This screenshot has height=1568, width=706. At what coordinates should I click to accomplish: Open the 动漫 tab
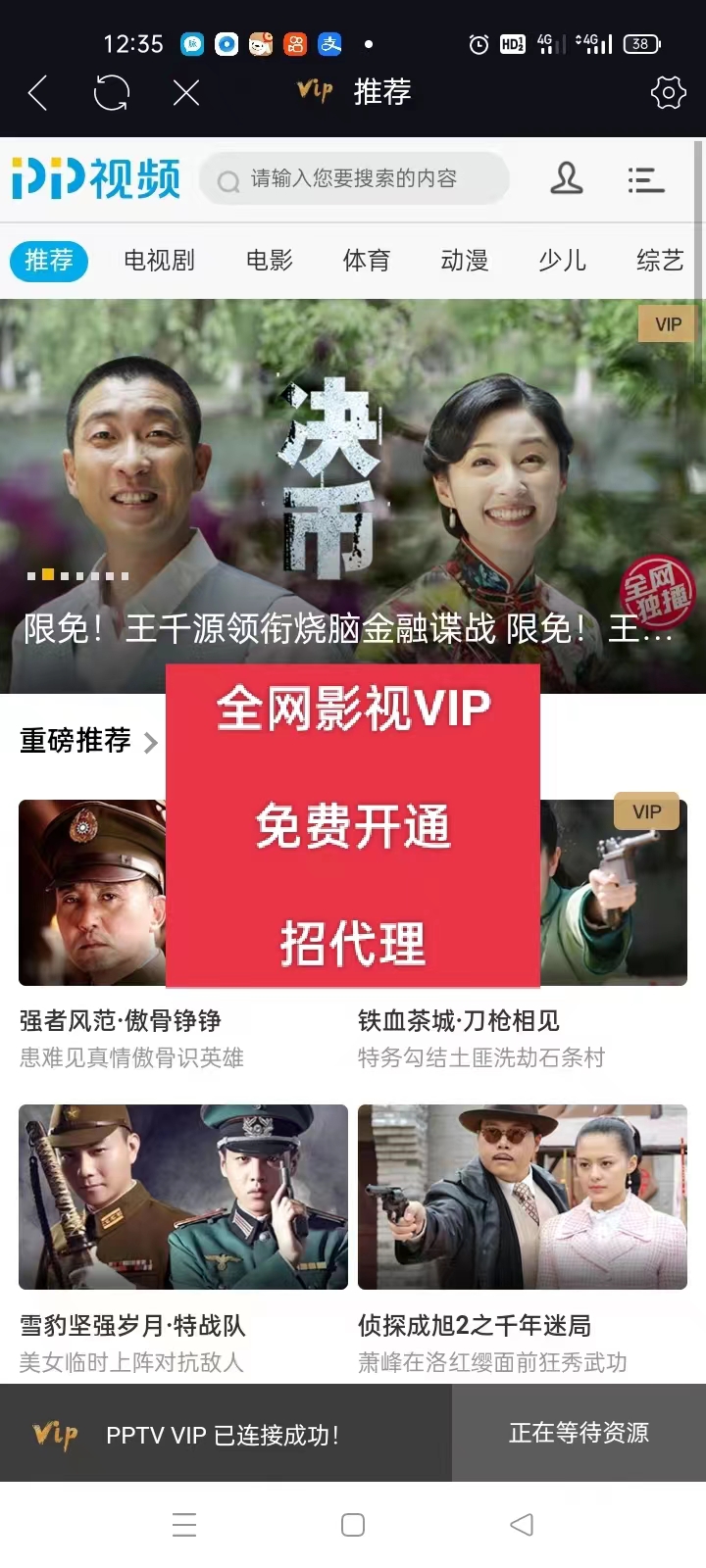coord(465,261)
